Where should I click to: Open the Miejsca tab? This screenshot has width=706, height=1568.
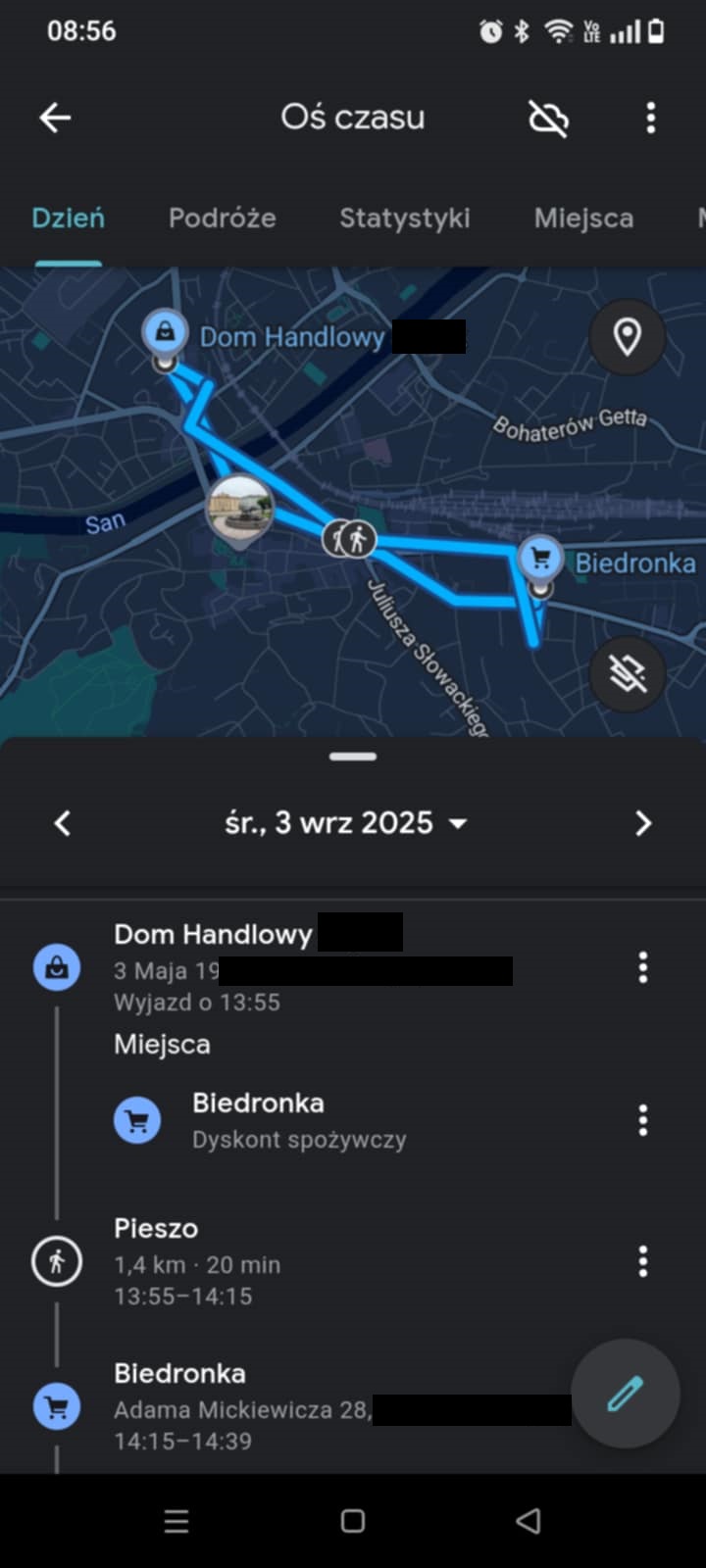pyautogui.click(x=583, y=218)
